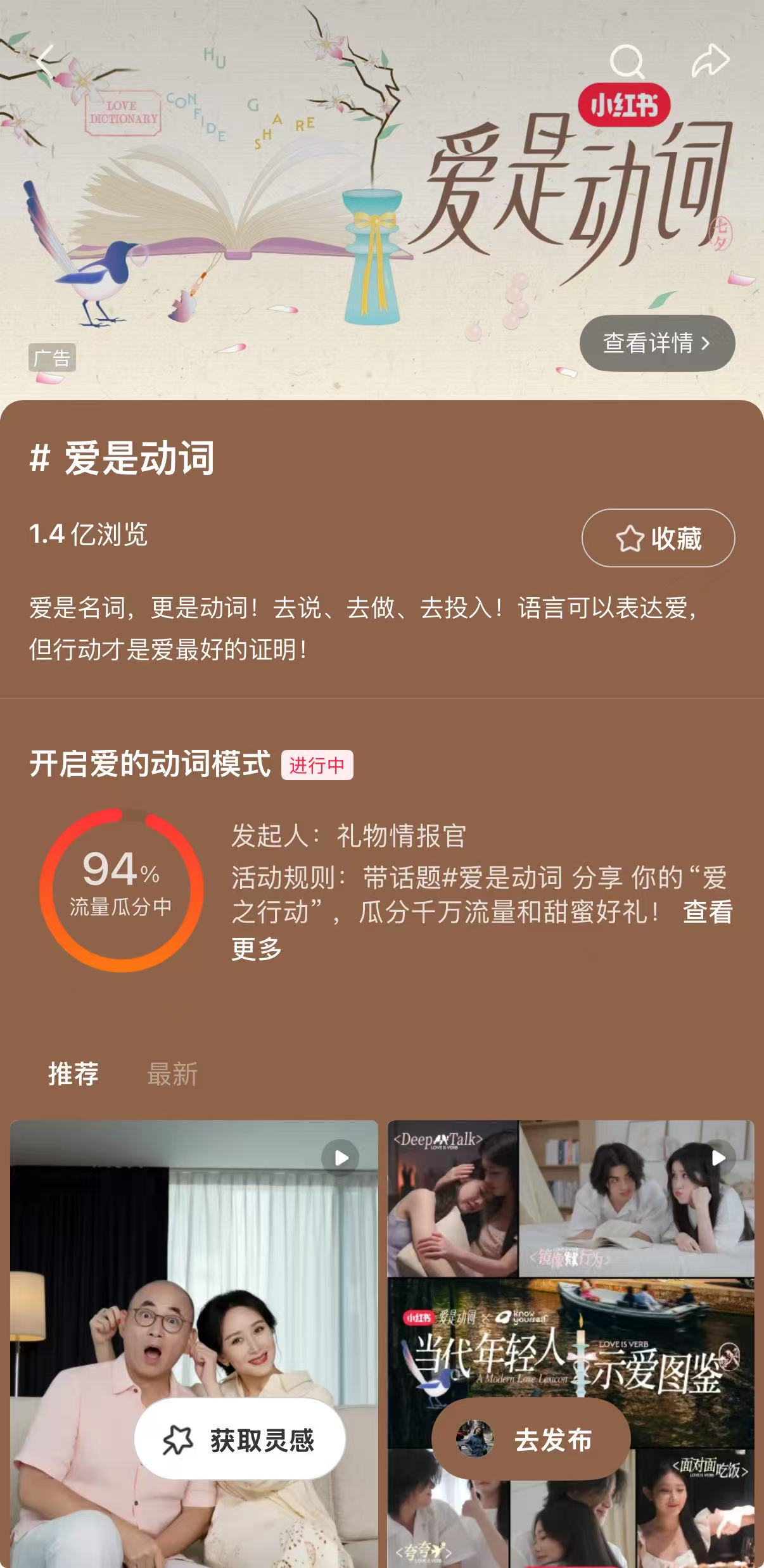Tap 查看详情 on the ad banner
This screenshot has width=764, height=1568.
657,343
